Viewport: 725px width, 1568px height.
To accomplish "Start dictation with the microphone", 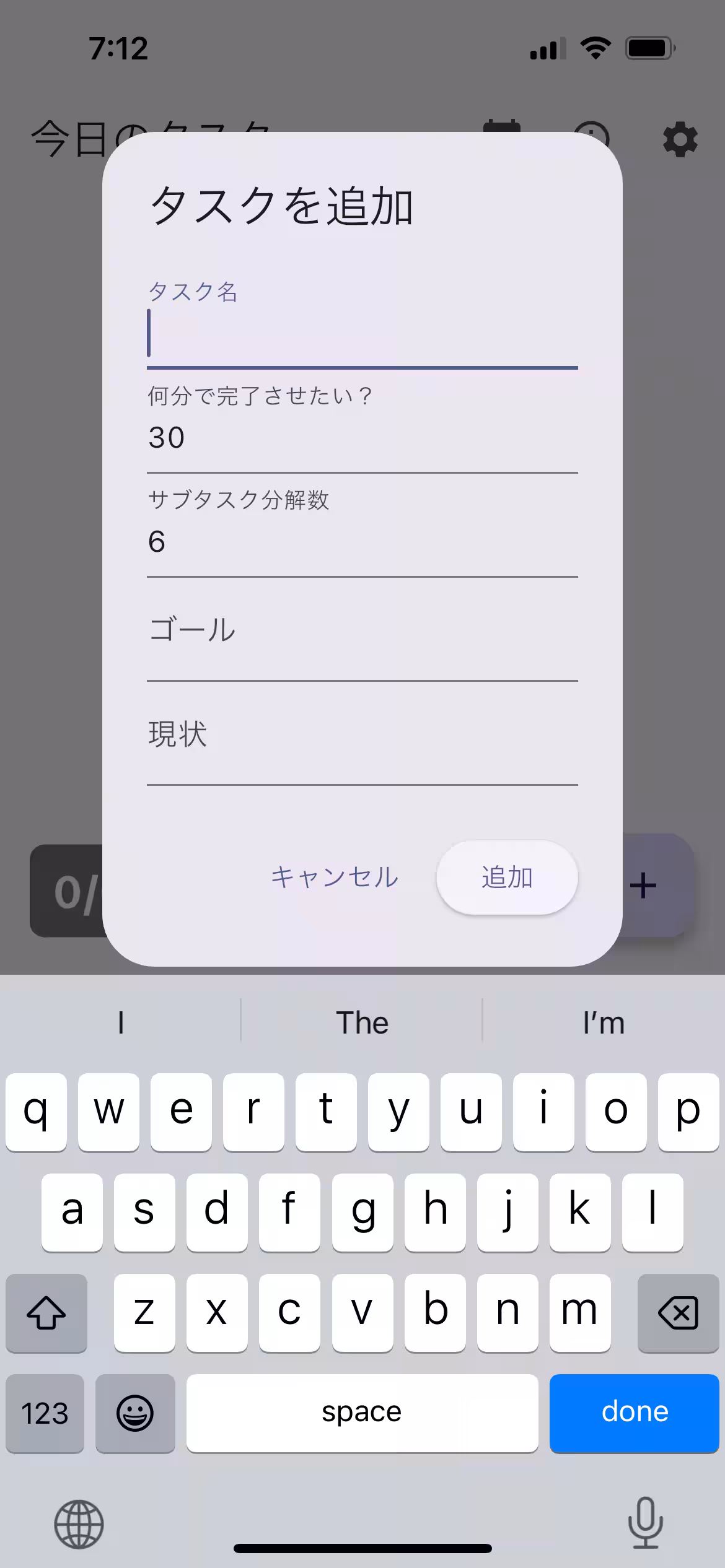I will coord(645,1522).
